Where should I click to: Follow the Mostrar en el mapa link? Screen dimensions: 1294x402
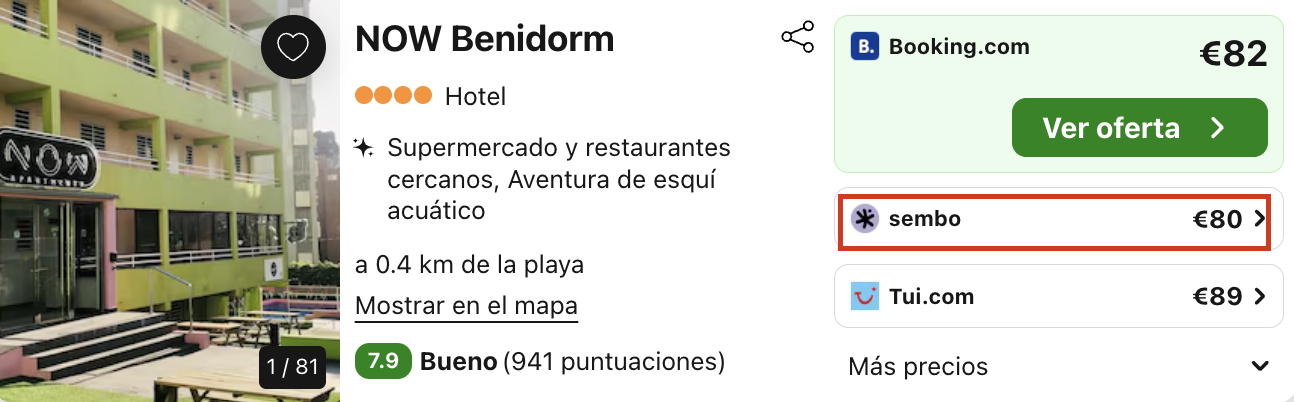tap(466, 305)
